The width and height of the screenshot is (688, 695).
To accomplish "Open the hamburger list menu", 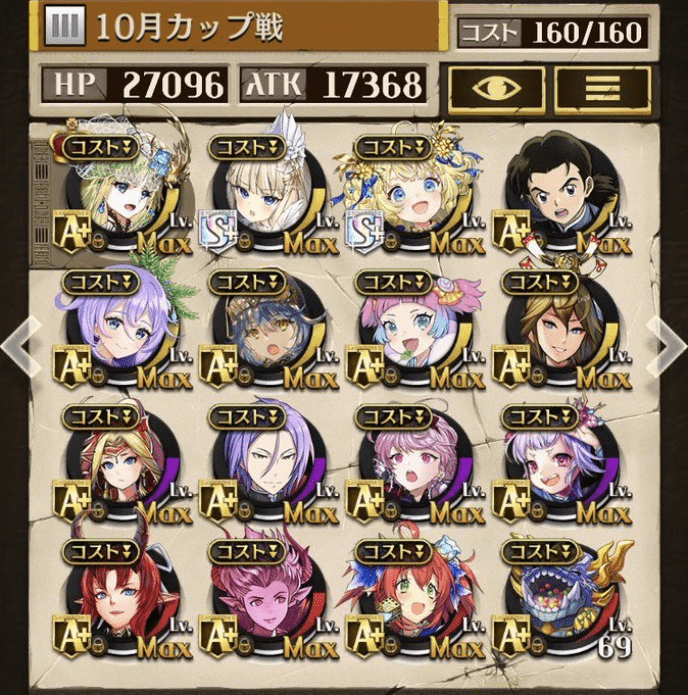I will pyautogui.click(x=601, y=87).
